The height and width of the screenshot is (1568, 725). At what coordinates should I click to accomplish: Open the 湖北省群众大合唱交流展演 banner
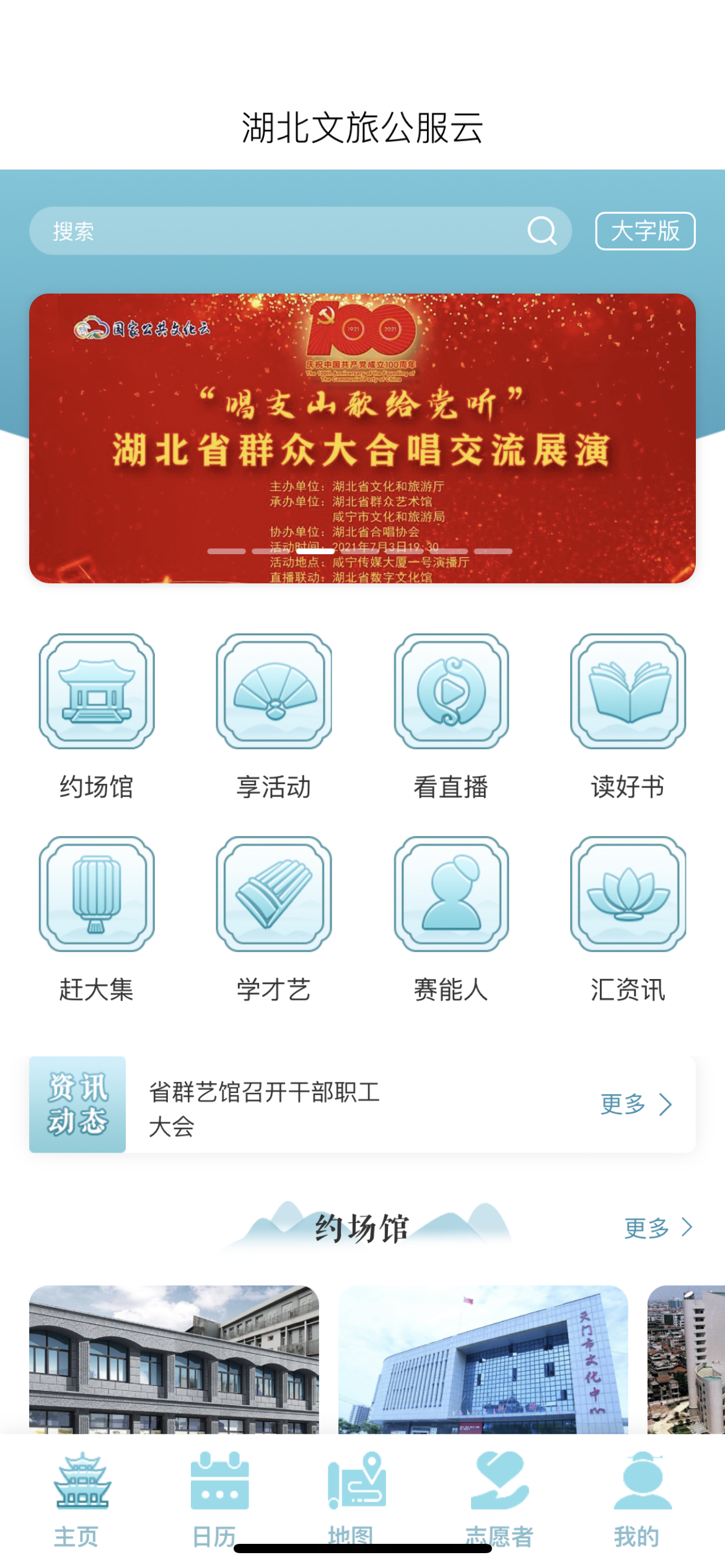(x=362, y=438)
